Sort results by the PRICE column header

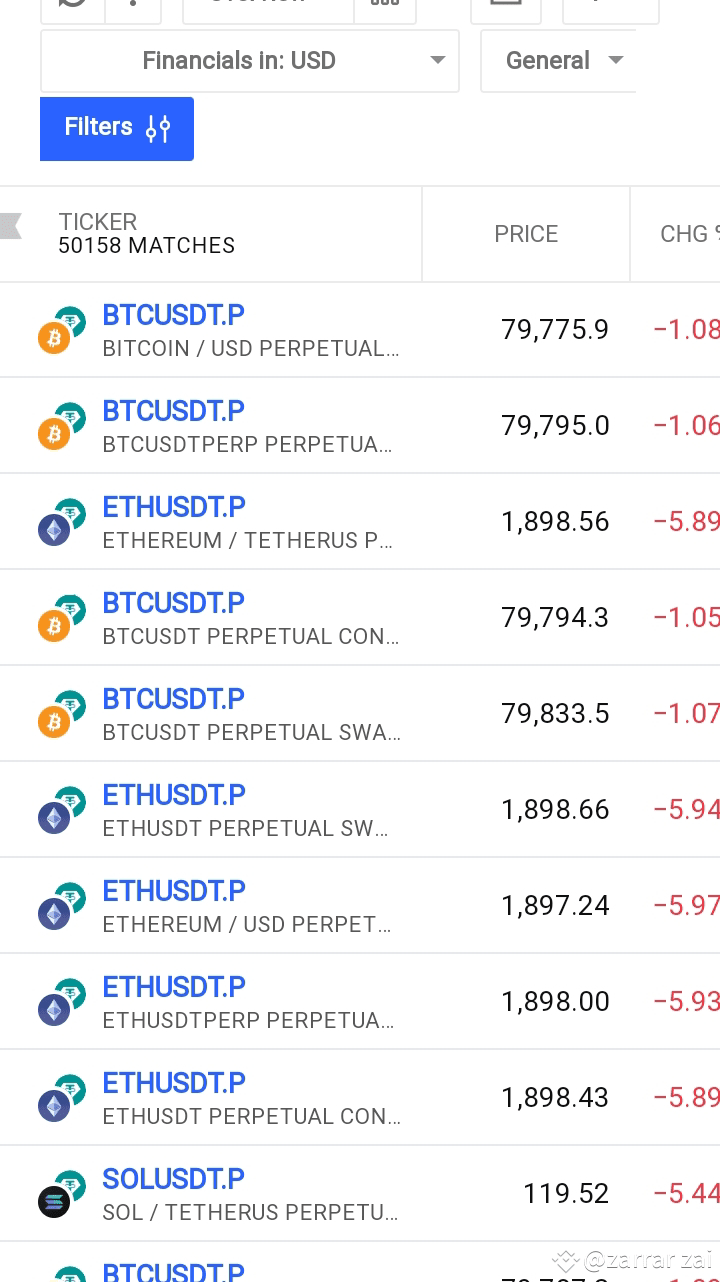tap(526, 234)
